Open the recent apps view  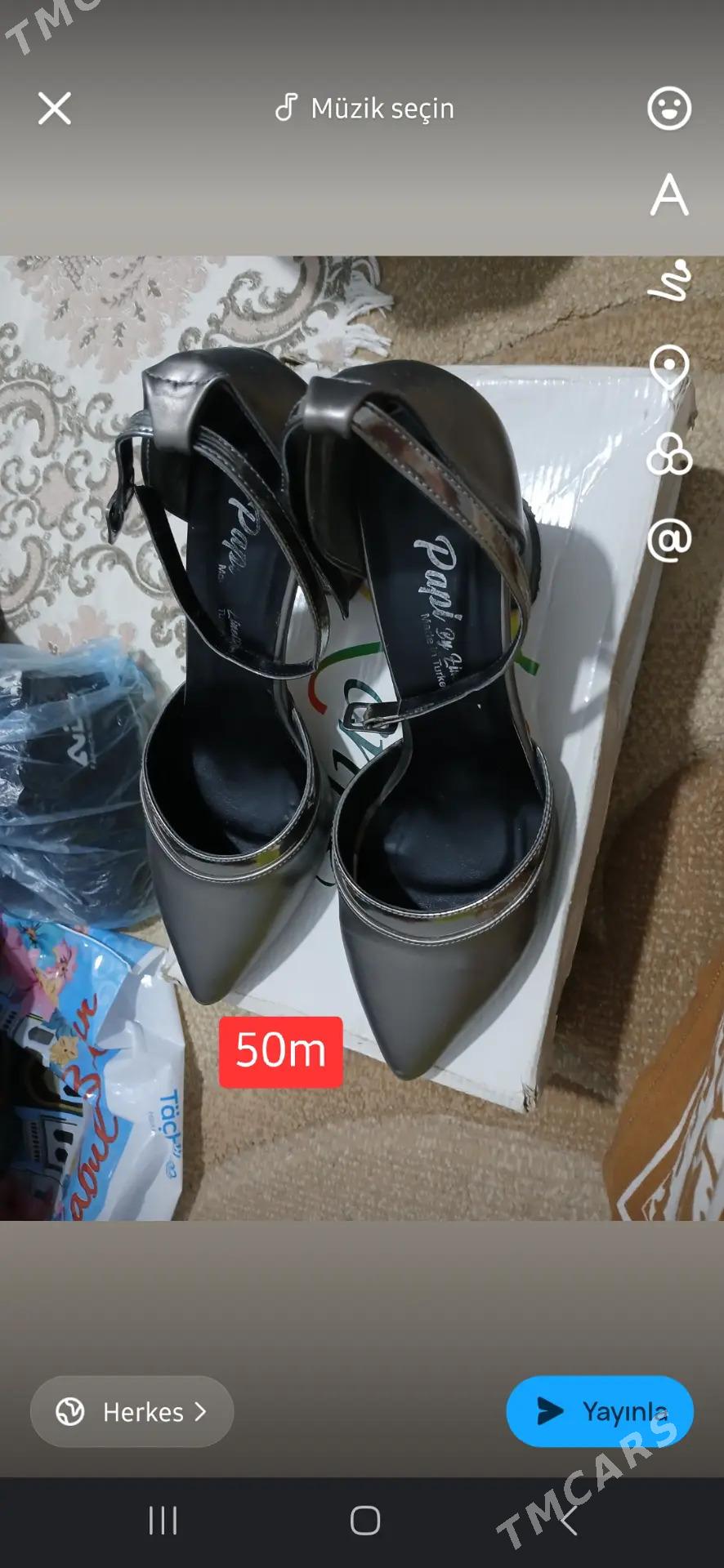163,1521
